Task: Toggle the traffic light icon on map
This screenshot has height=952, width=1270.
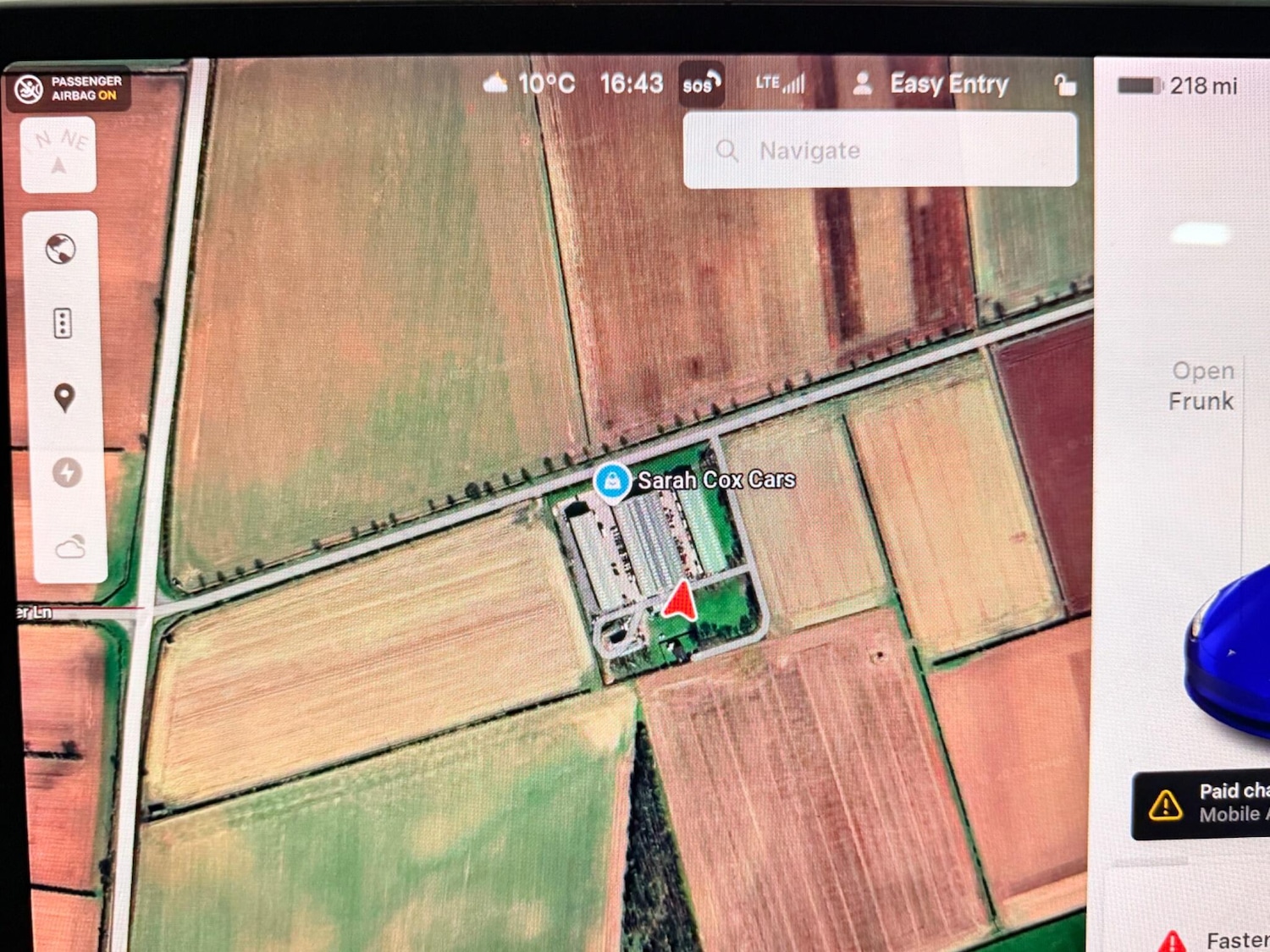Action: (x=63, y=323)
